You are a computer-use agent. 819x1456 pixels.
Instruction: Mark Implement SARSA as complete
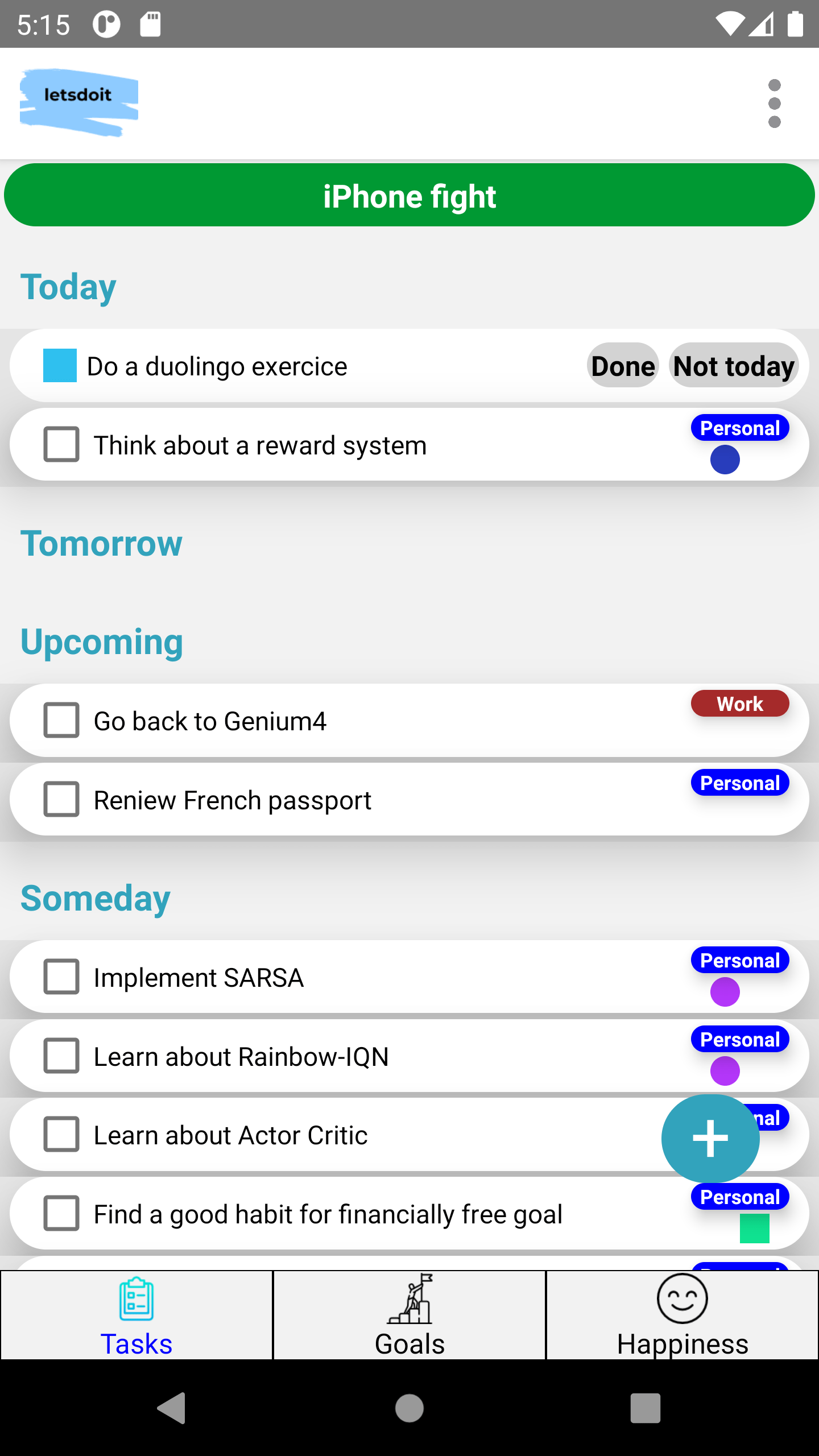tap(61, 977)
